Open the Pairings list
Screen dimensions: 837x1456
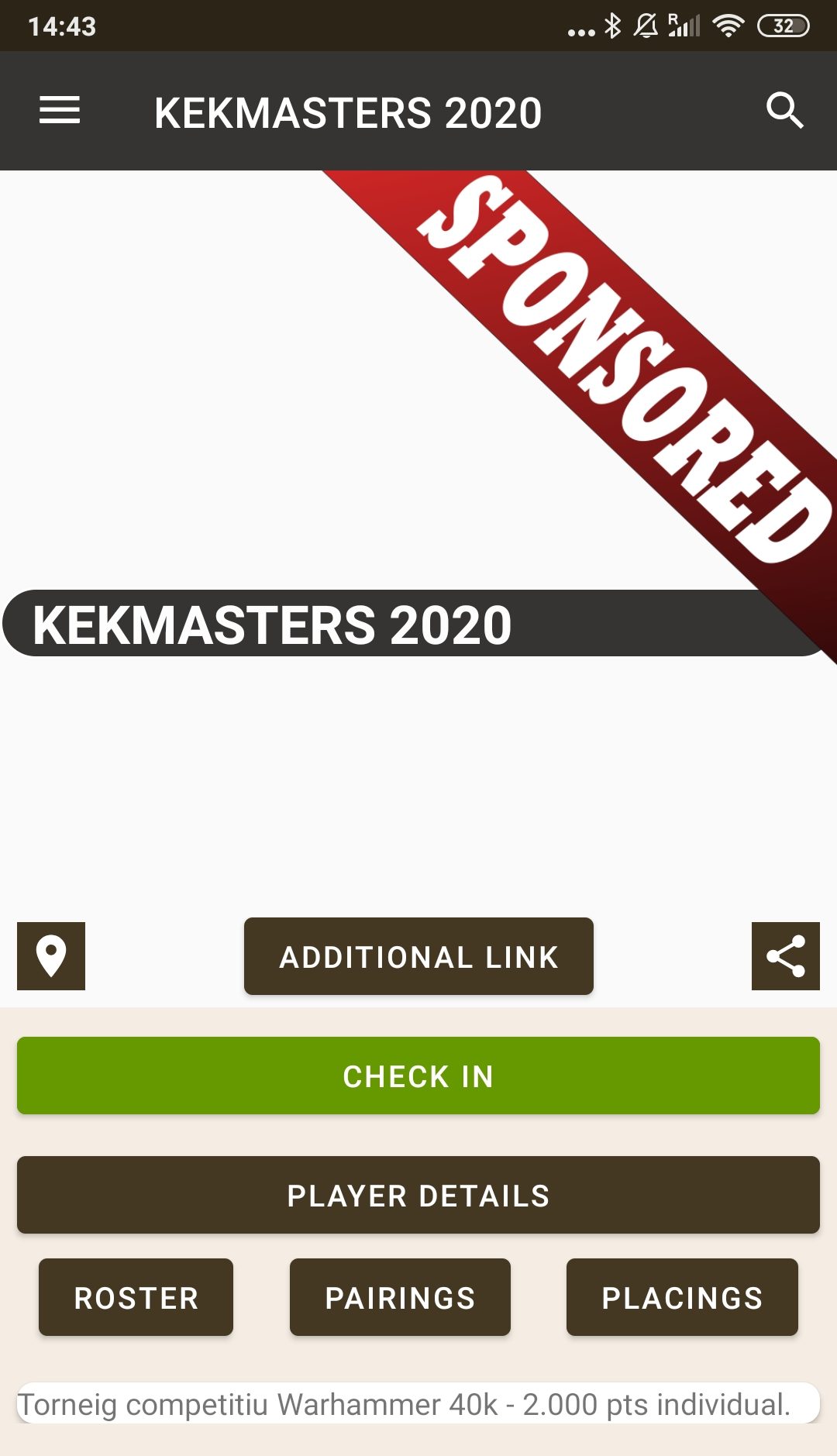point(400,1297)
